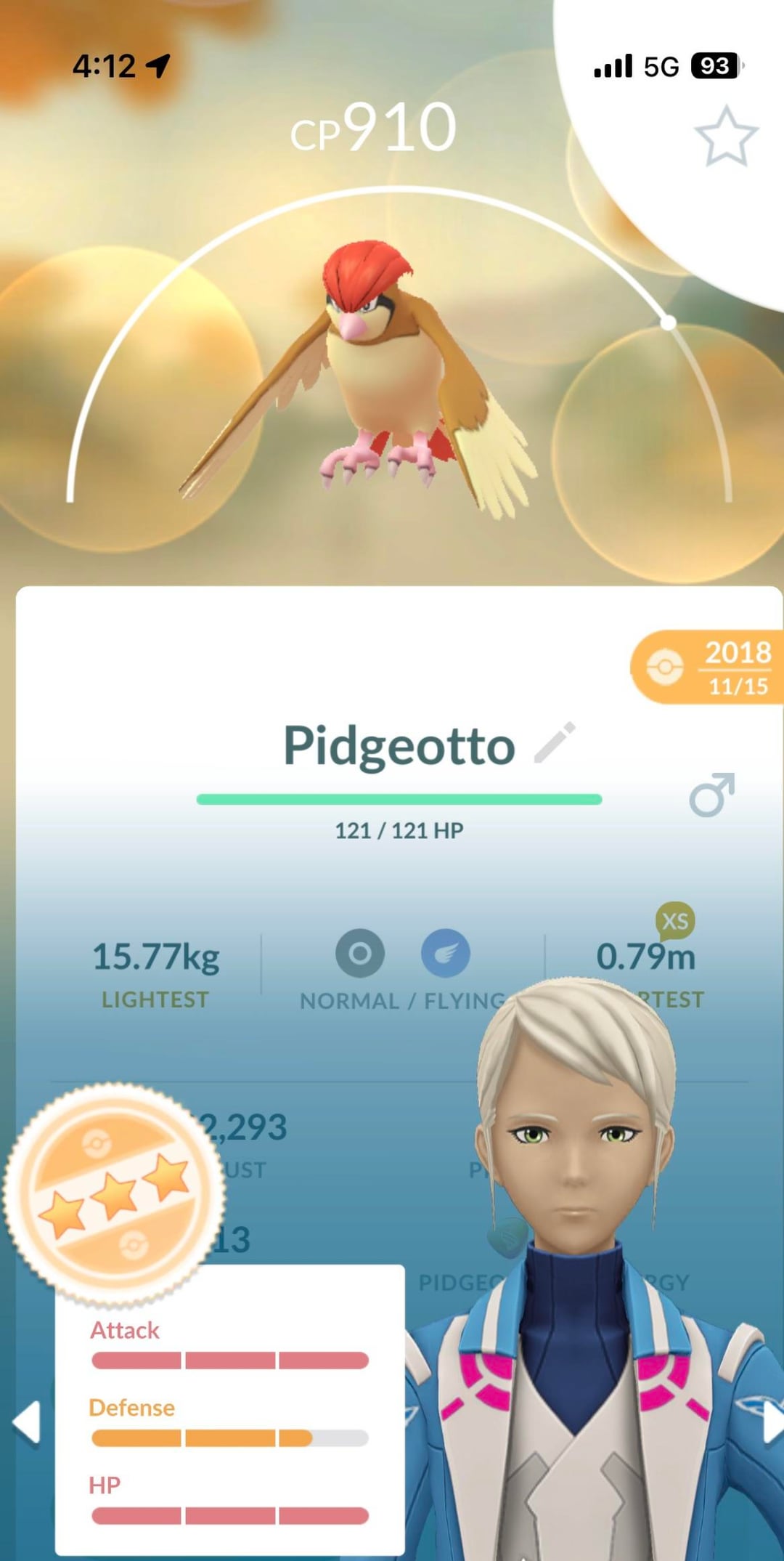Edit Pidgeotto's nickname with the pencil icon
Image resolution: width=784 pixels, height=1561 pixels.
point(555,742)
